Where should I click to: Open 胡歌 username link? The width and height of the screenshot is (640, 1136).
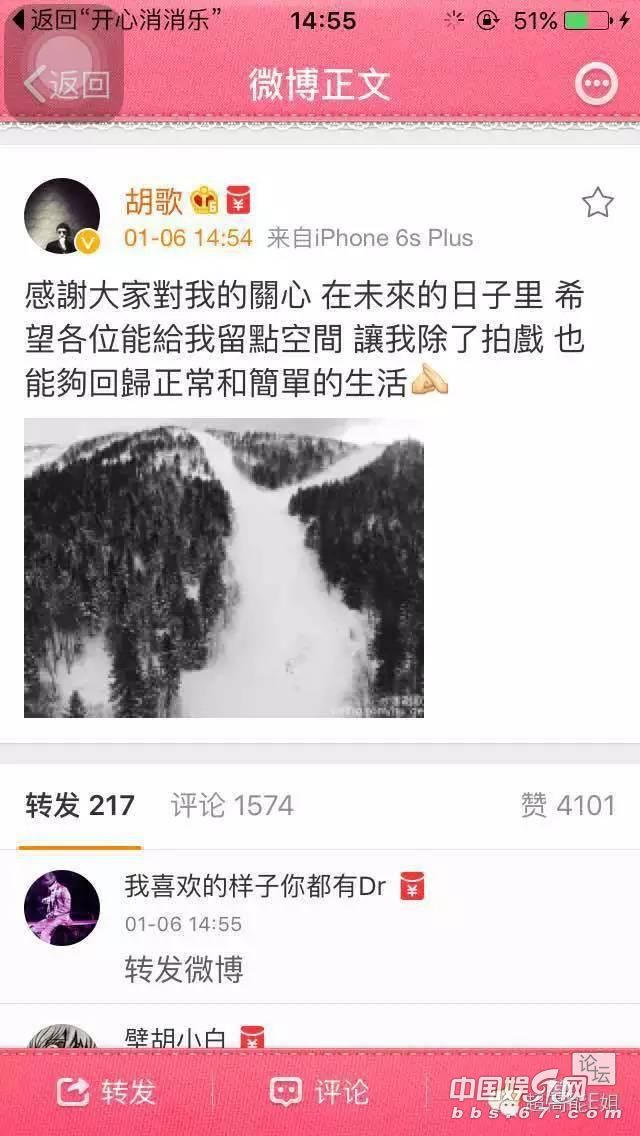pos(154,201)
